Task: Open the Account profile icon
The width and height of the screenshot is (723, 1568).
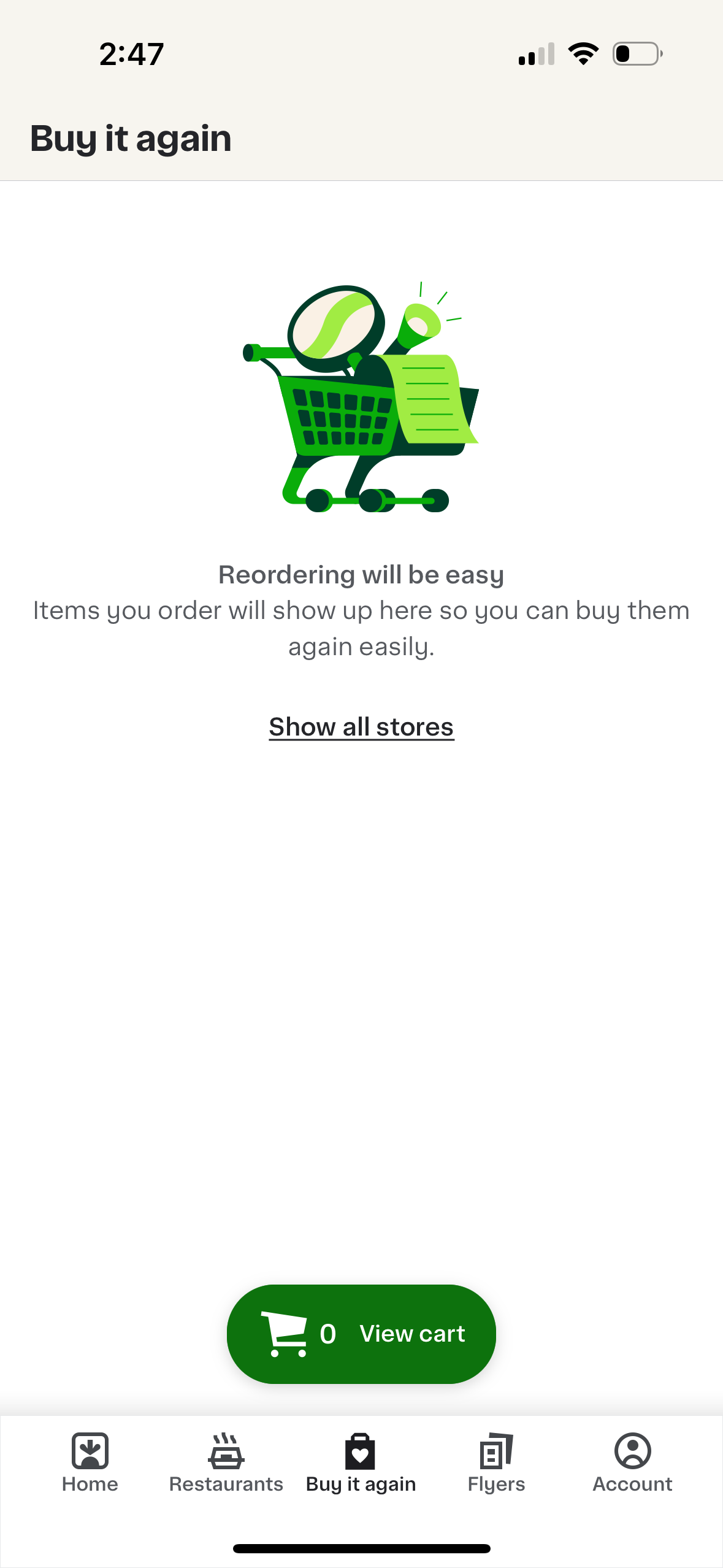Action: [633, 1451]
